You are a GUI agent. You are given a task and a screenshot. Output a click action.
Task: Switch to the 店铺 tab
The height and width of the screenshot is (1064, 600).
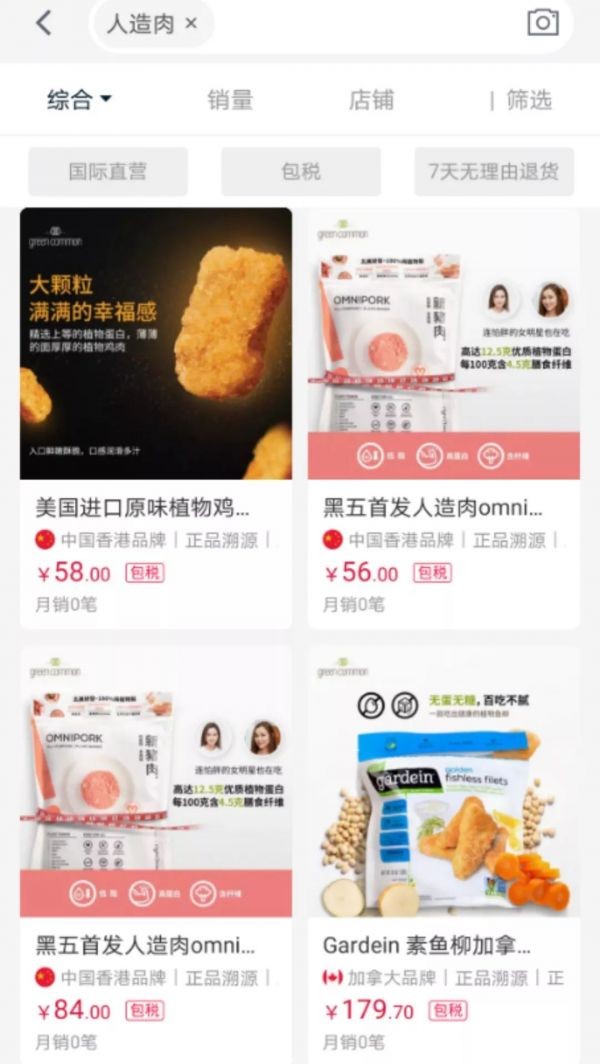(x=371, y=100)
